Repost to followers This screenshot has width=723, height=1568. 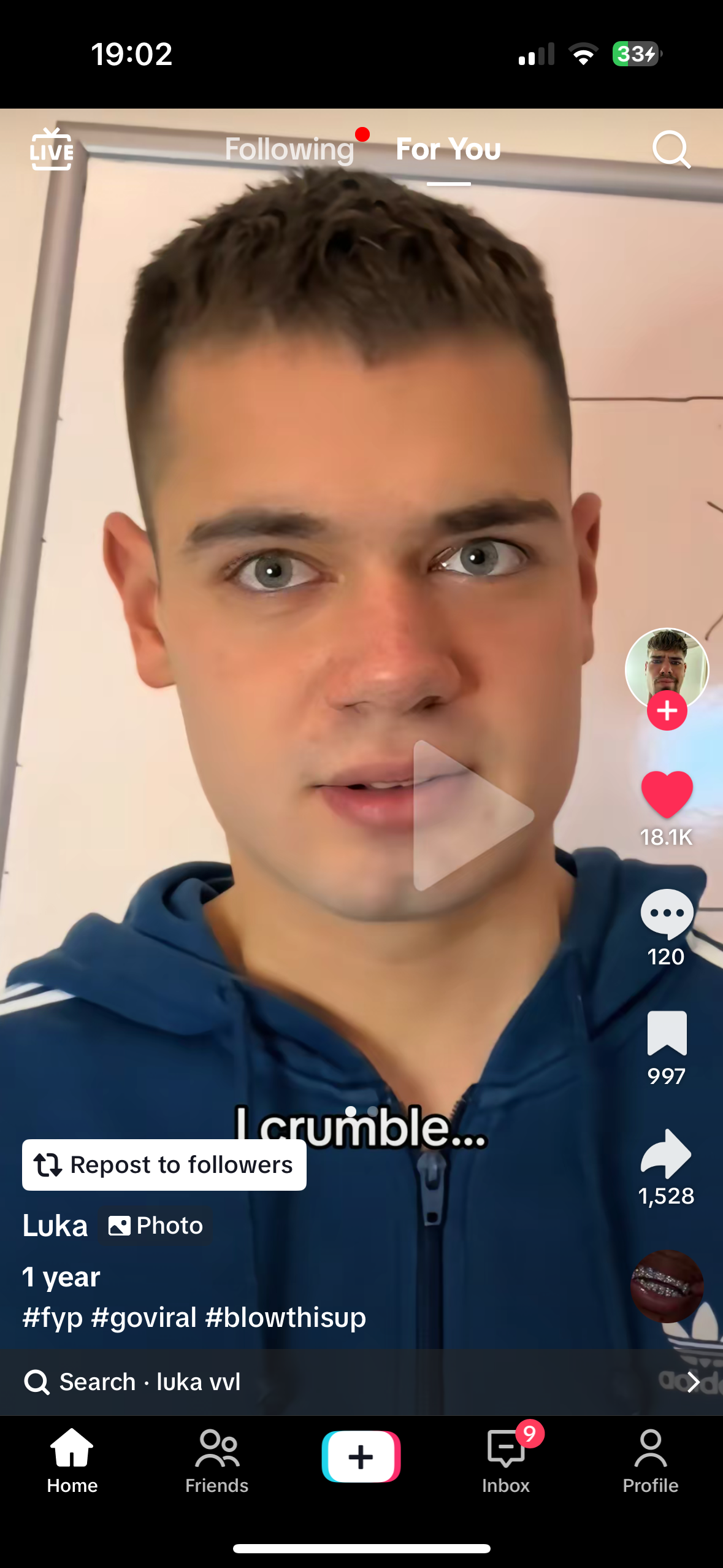164,1164
